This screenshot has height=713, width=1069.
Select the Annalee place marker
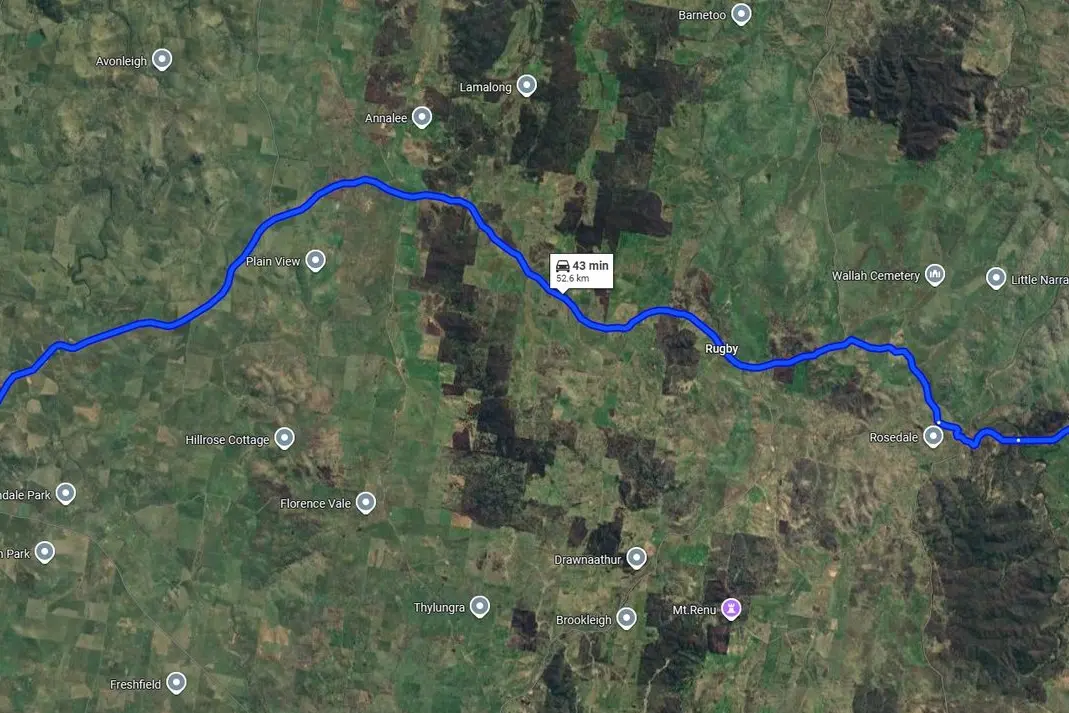pyautogui.click(x=422, y=117)
